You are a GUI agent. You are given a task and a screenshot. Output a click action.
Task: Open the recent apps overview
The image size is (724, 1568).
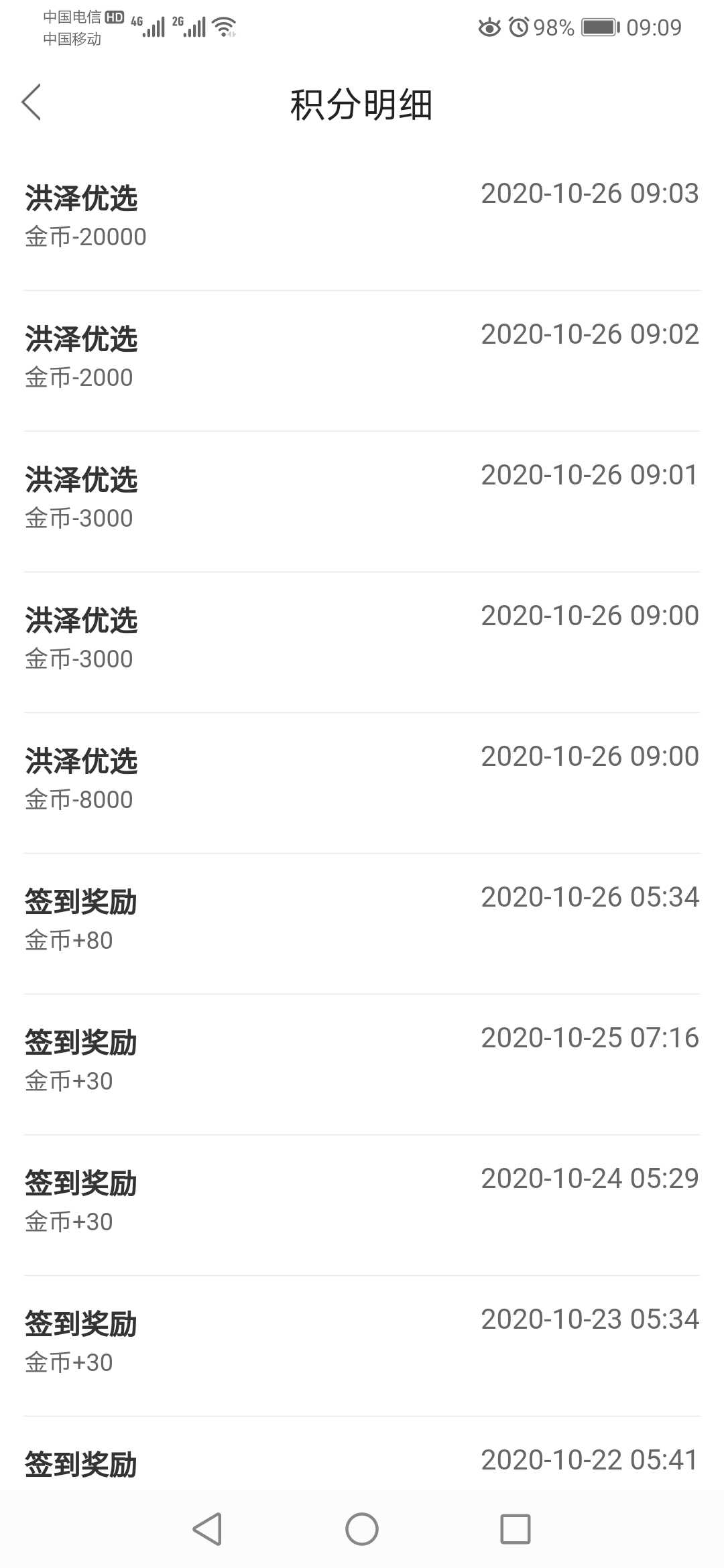516,1529
